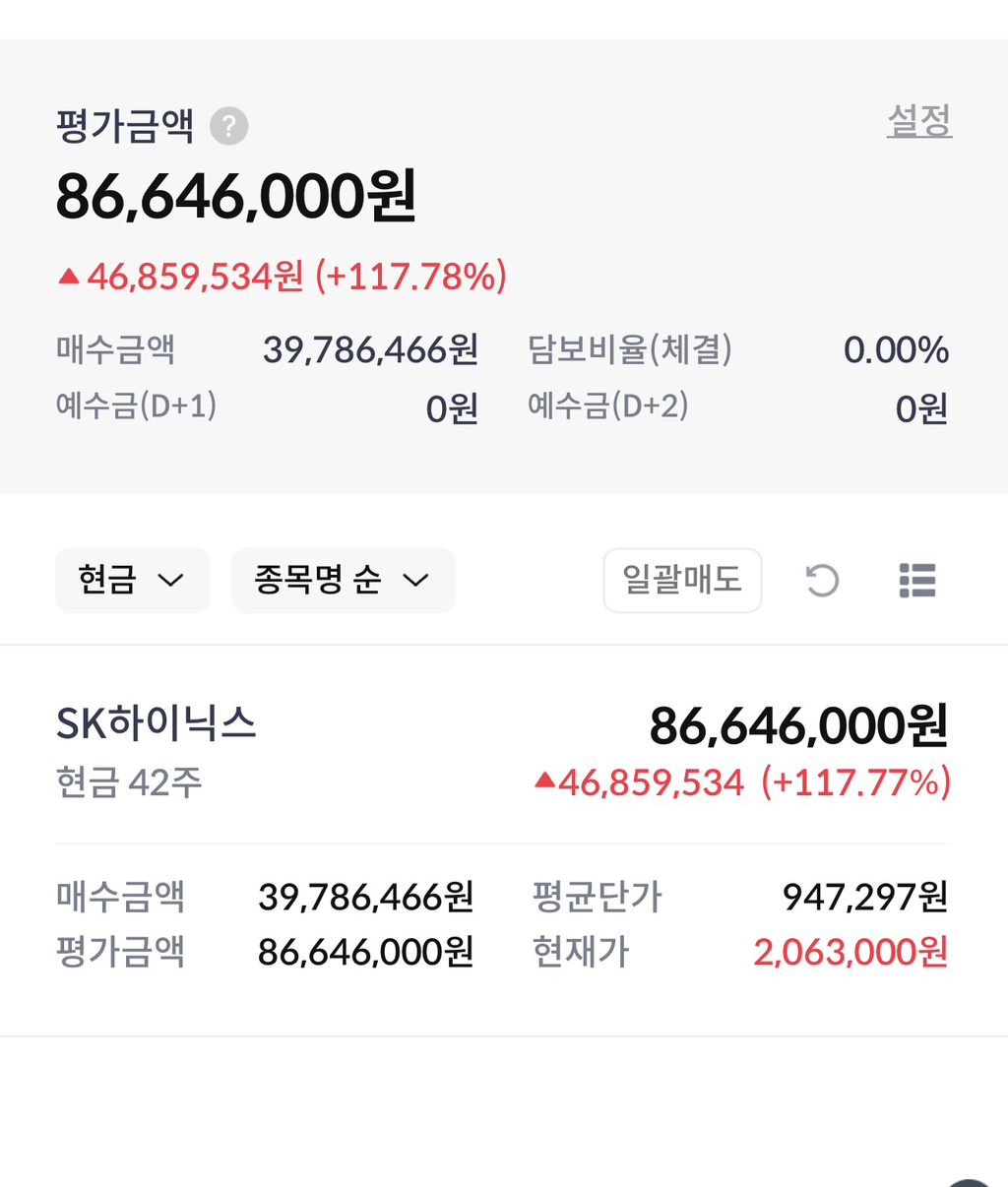
Task: Tap the 일괄매도 button
Action: click(682, 580)
